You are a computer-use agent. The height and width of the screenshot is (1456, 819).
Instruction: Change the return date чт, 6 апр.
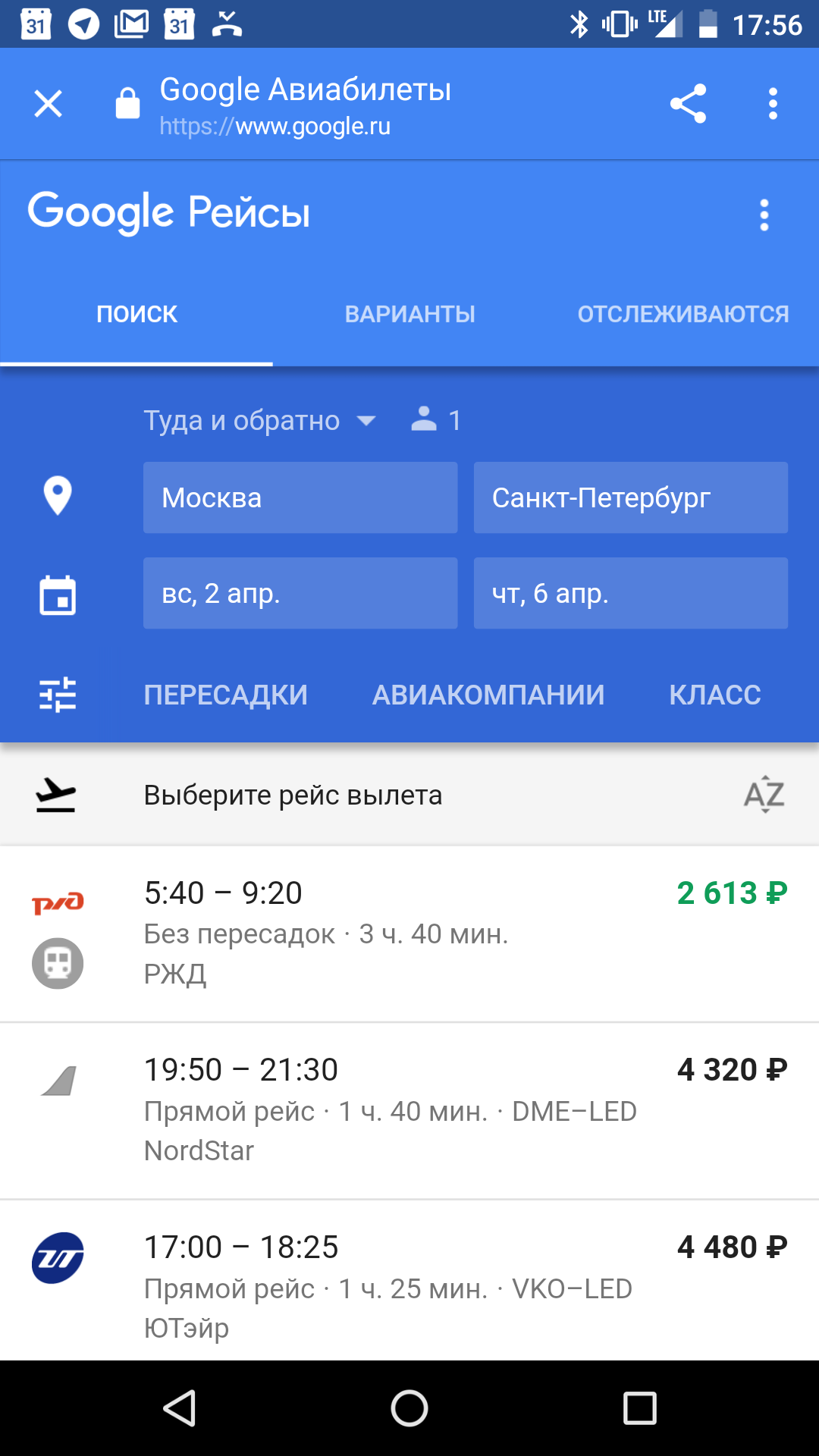630,593
